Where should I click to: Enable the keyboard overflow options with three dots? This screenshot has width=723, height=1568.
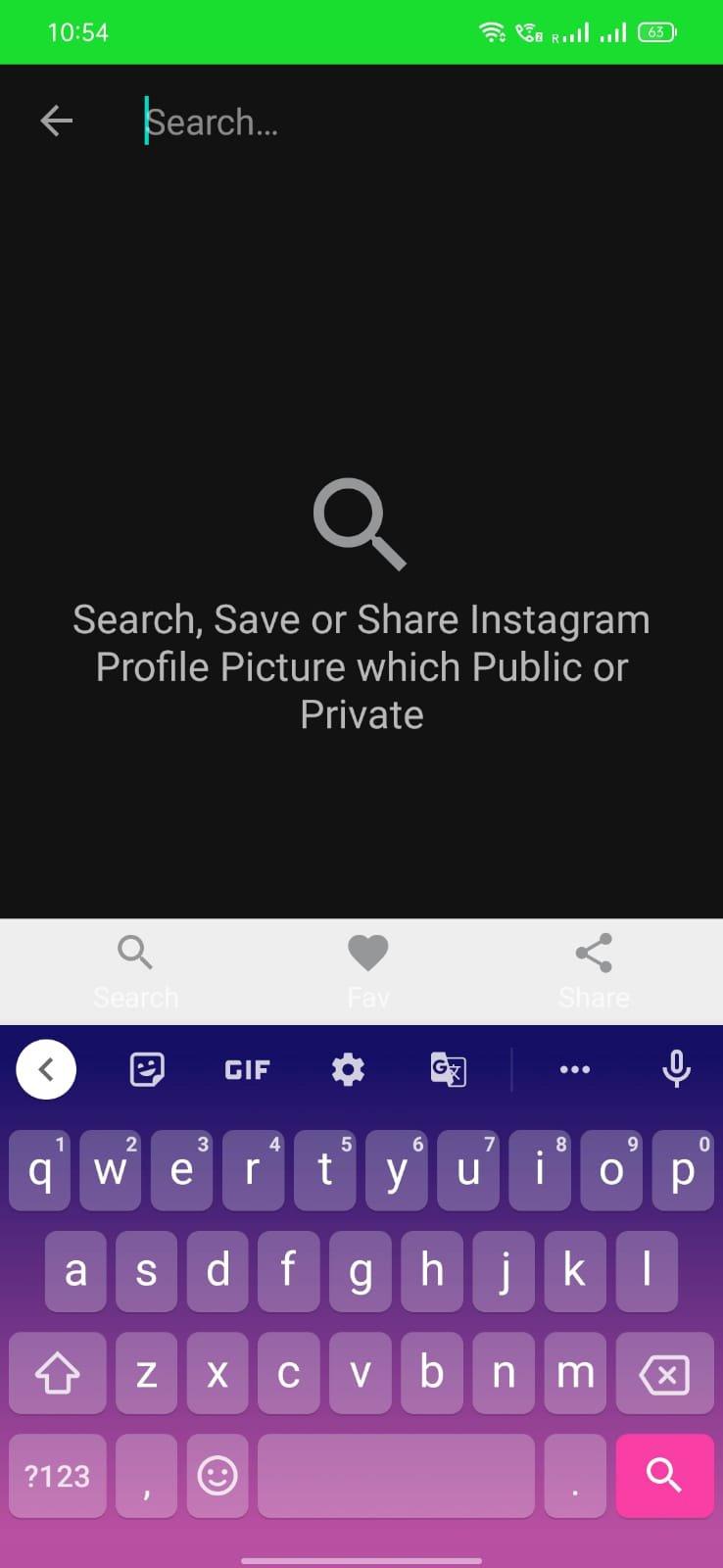coord(574,1069)
